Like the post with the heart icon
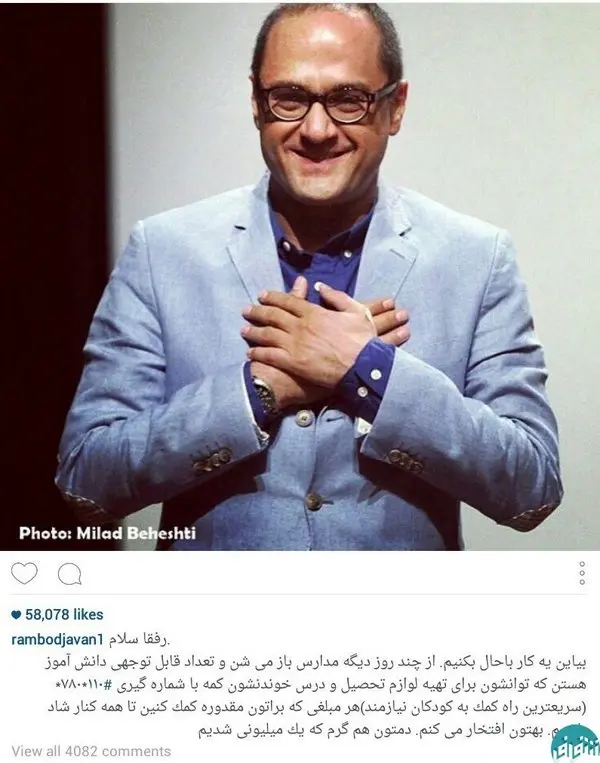Image resolution: width=600 pixels, height=763 pixels. [24, 573]
